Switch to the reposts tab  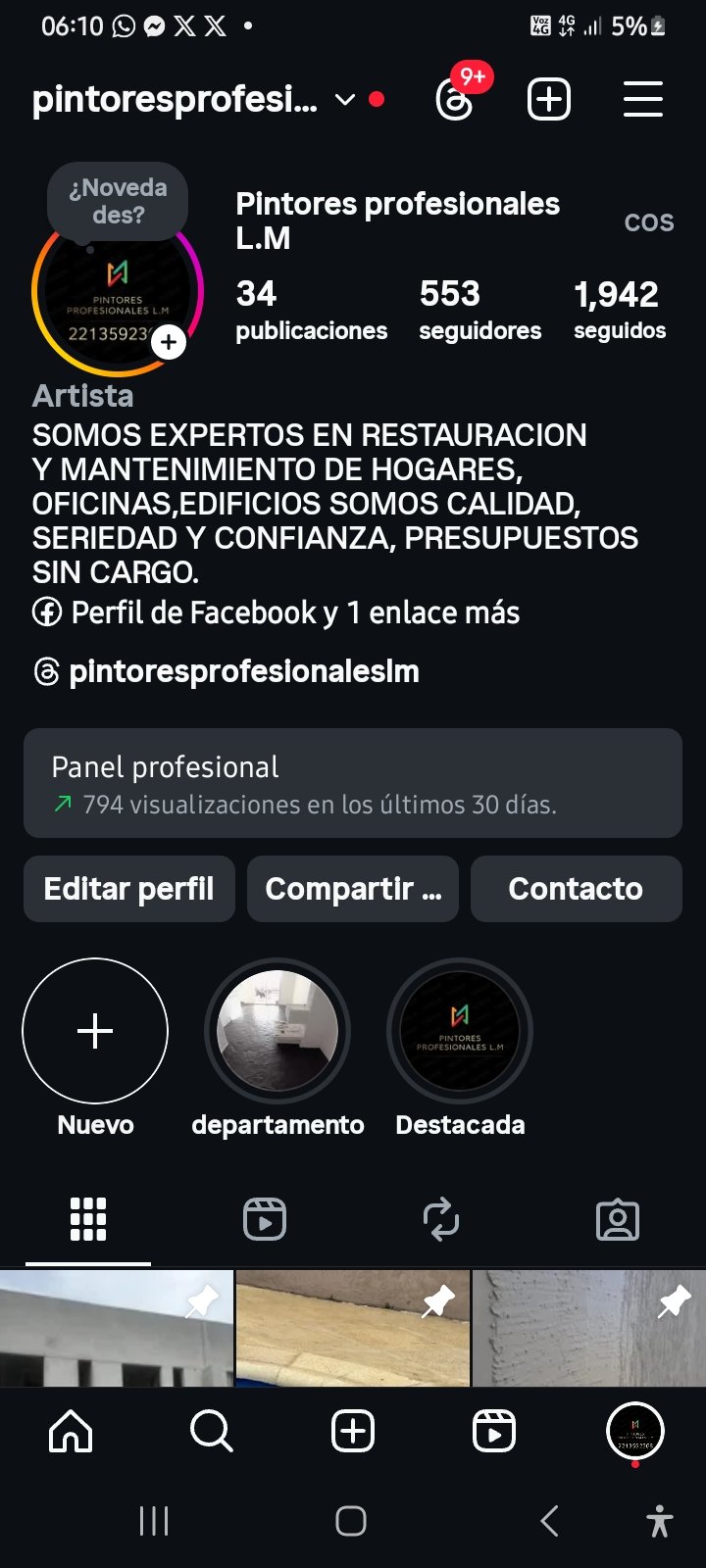coord(441,1220)
